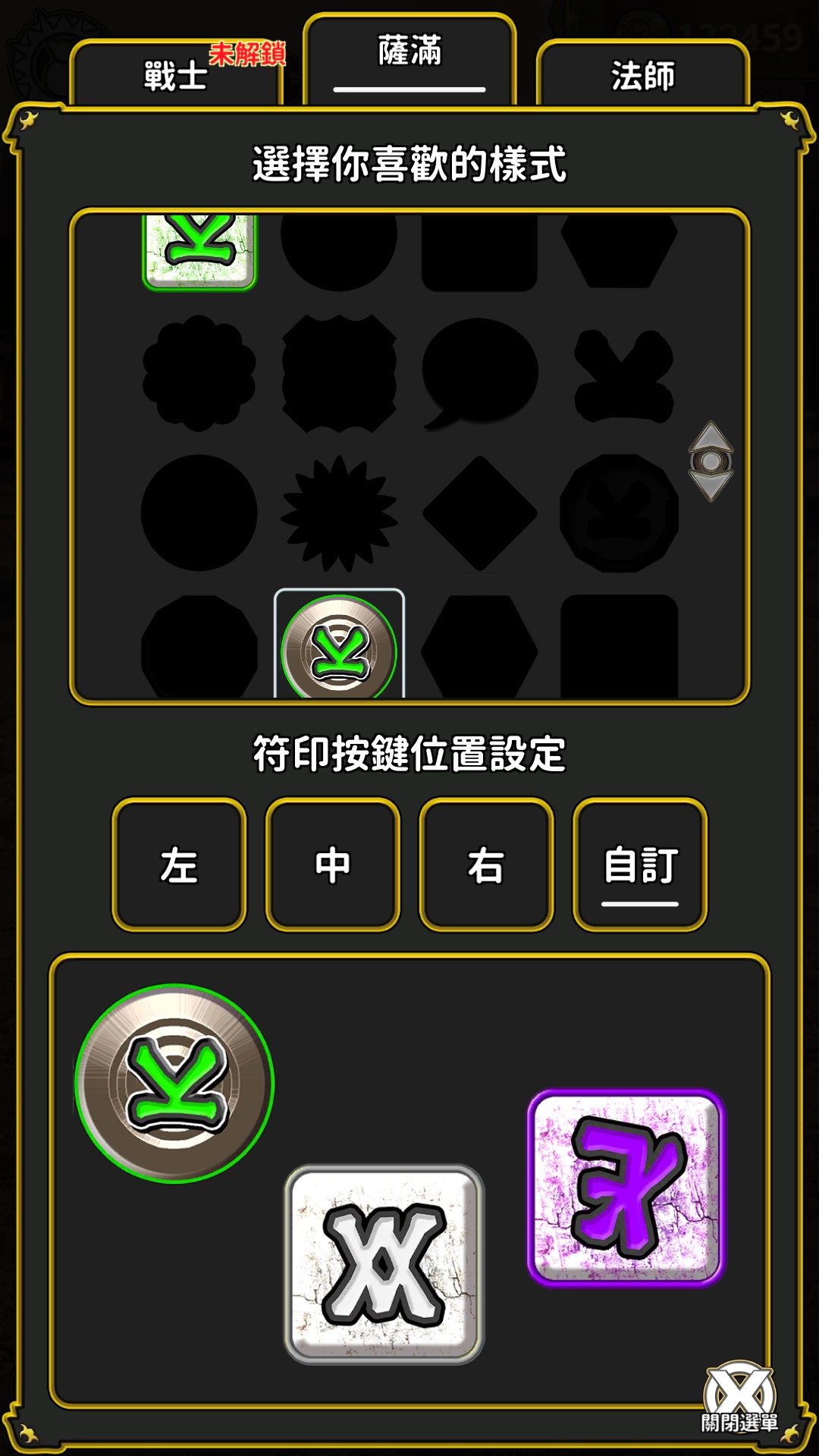This screenshot has height=1456, width=819.
Task: Open the locked 戰士 tab
Action: click(x=176, y=74)
